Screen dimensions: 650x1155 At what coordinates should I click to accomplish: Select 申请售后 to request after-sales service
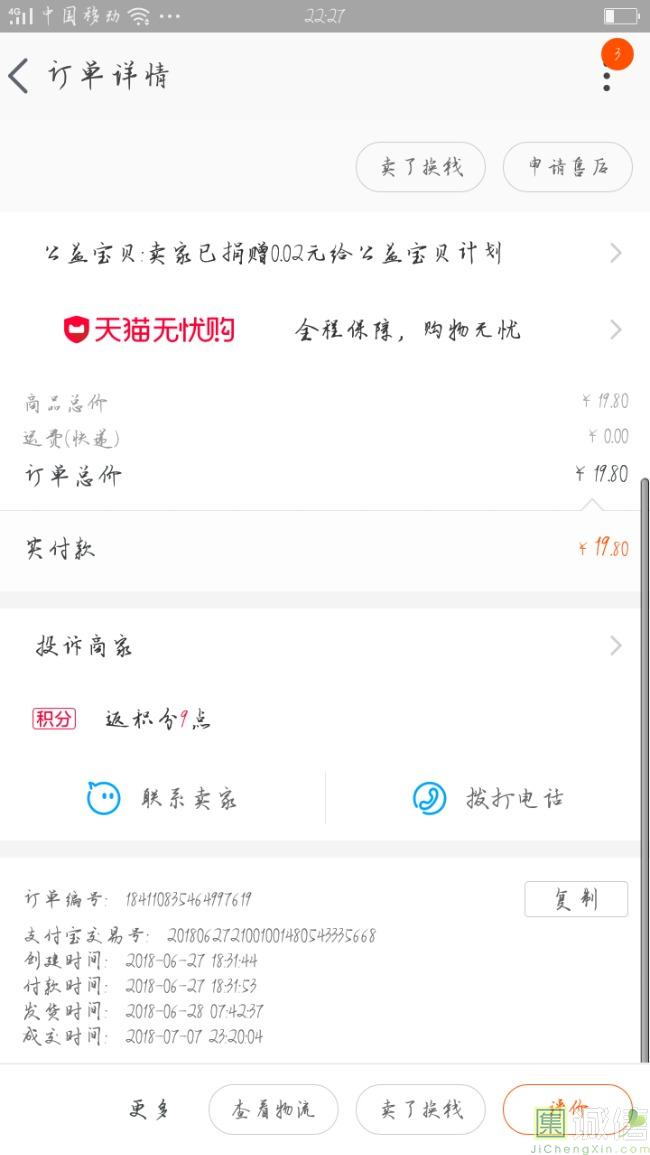coord(567,167)
